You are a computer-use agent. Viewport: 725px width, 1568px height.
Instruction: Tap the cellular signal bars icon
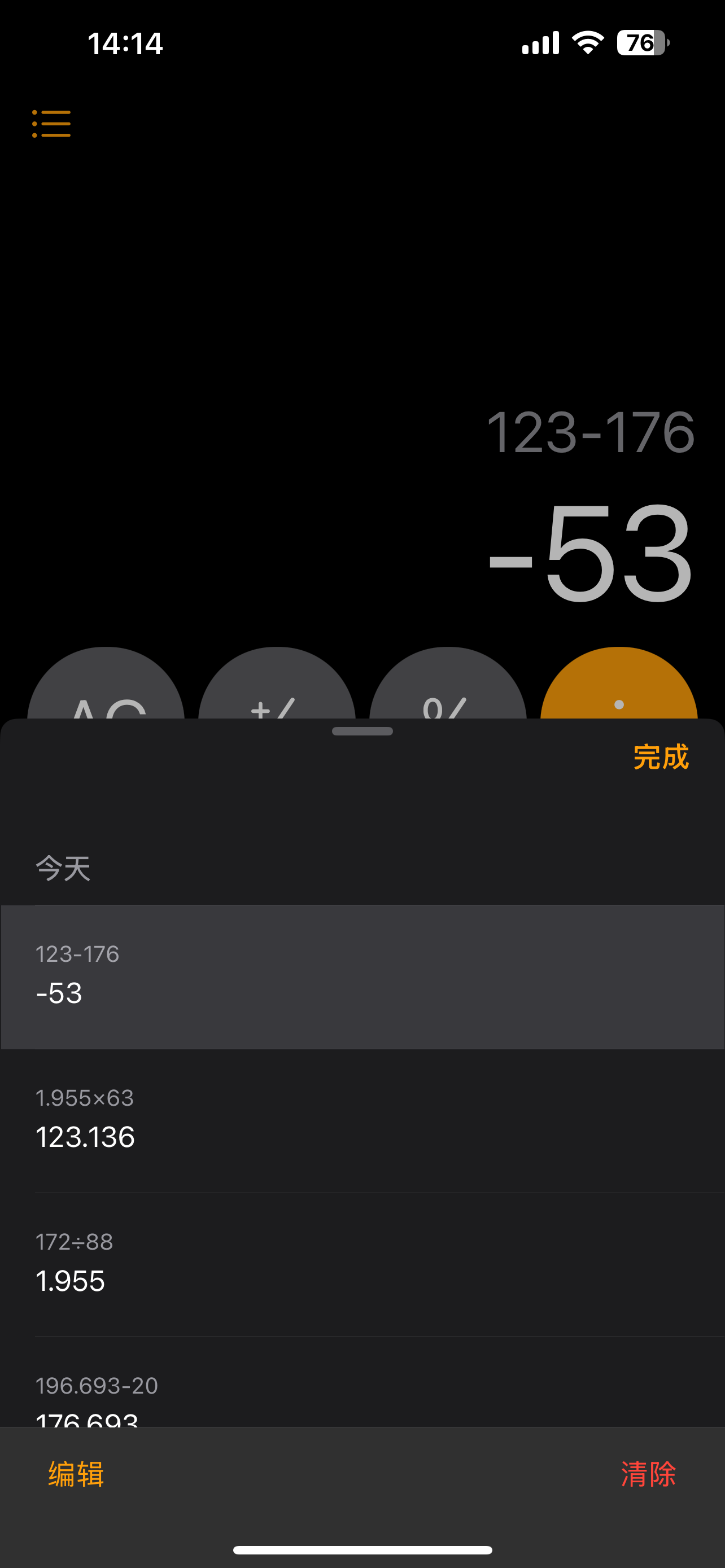point(539,42)
